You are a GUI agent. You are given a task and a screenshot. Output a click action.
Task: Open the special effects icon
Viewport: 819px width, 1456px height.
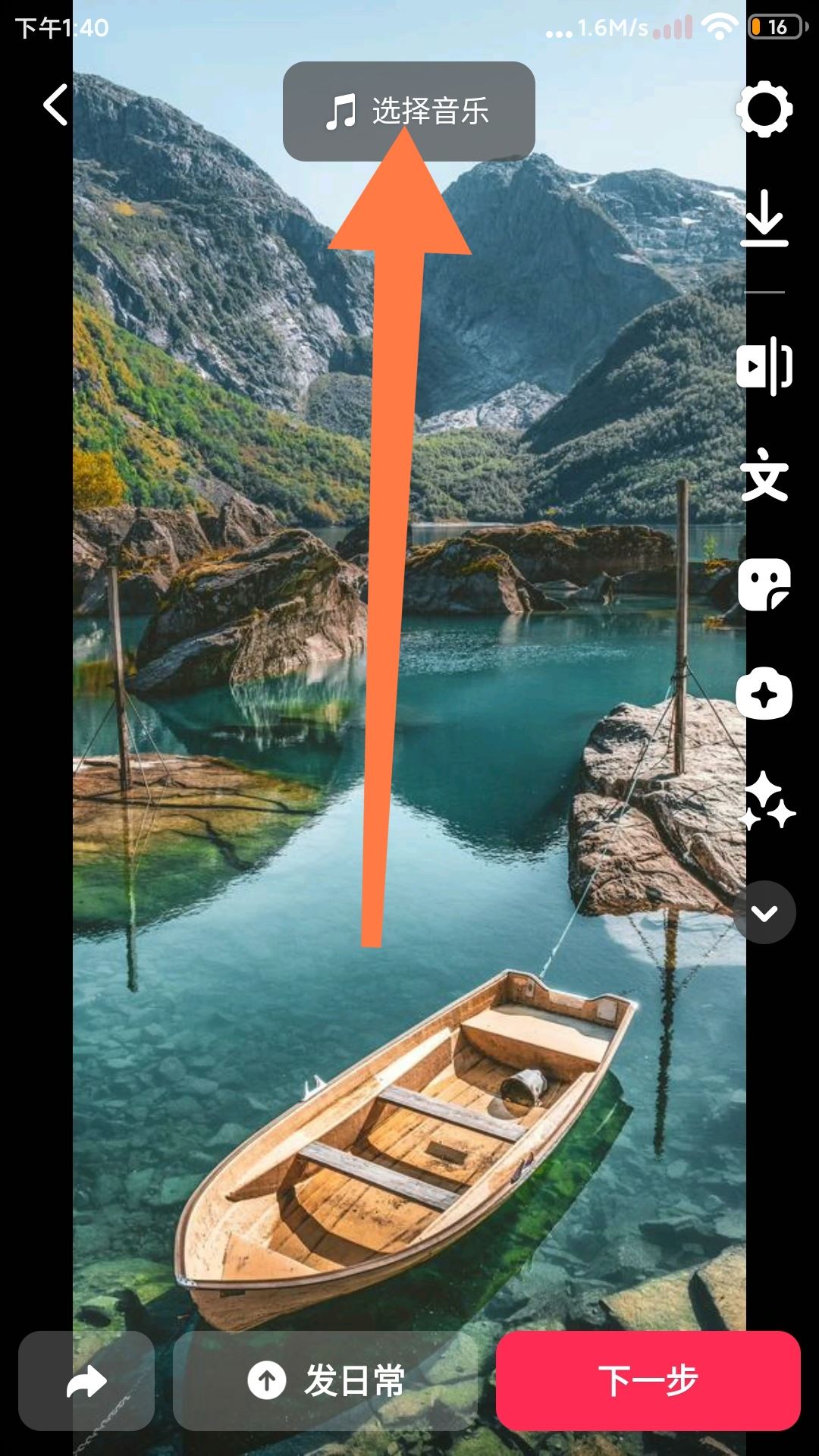pos(764,694)
